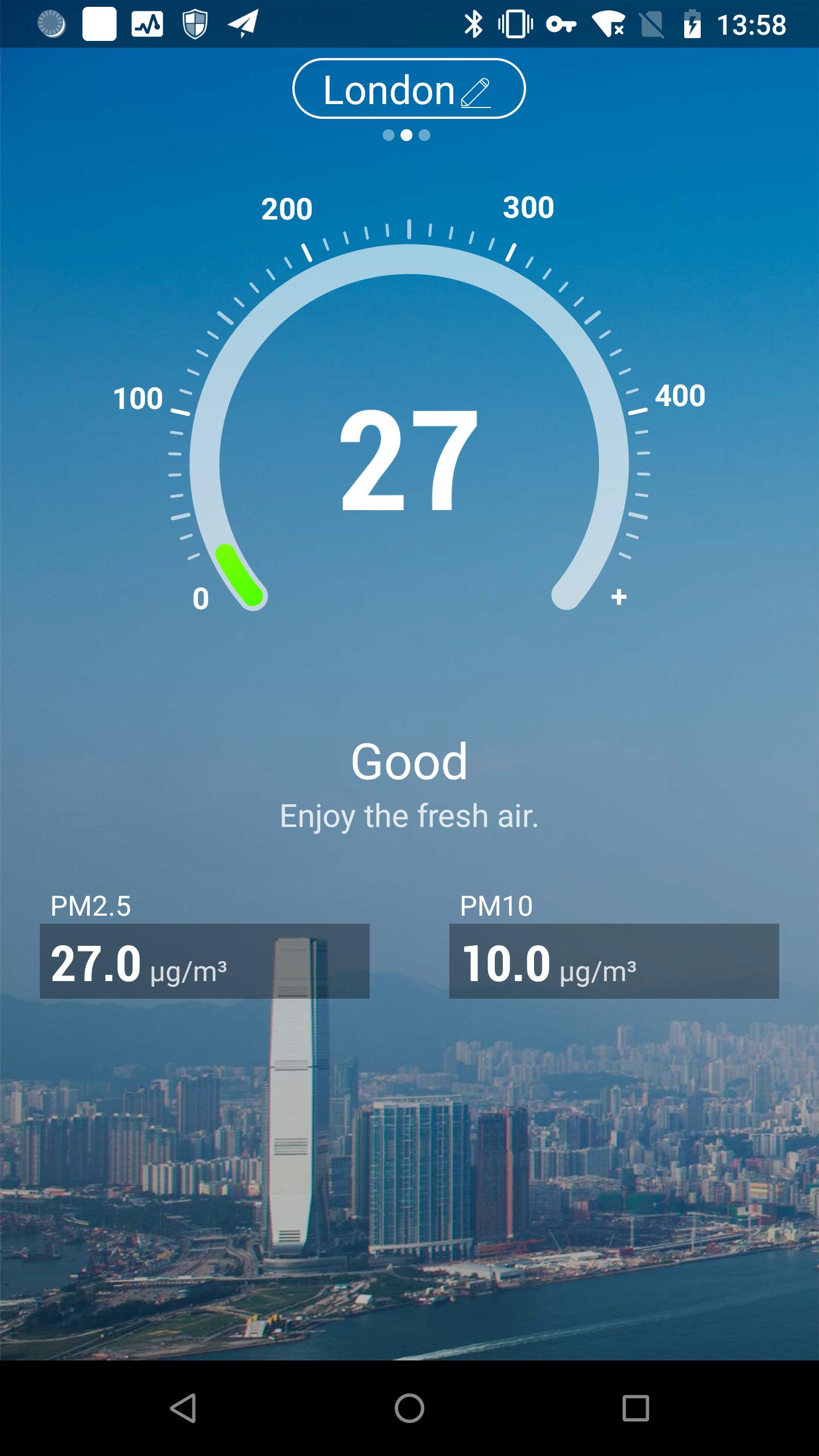
Task: Tap the Wi-Fi status indicator
Action: [609, 24]
